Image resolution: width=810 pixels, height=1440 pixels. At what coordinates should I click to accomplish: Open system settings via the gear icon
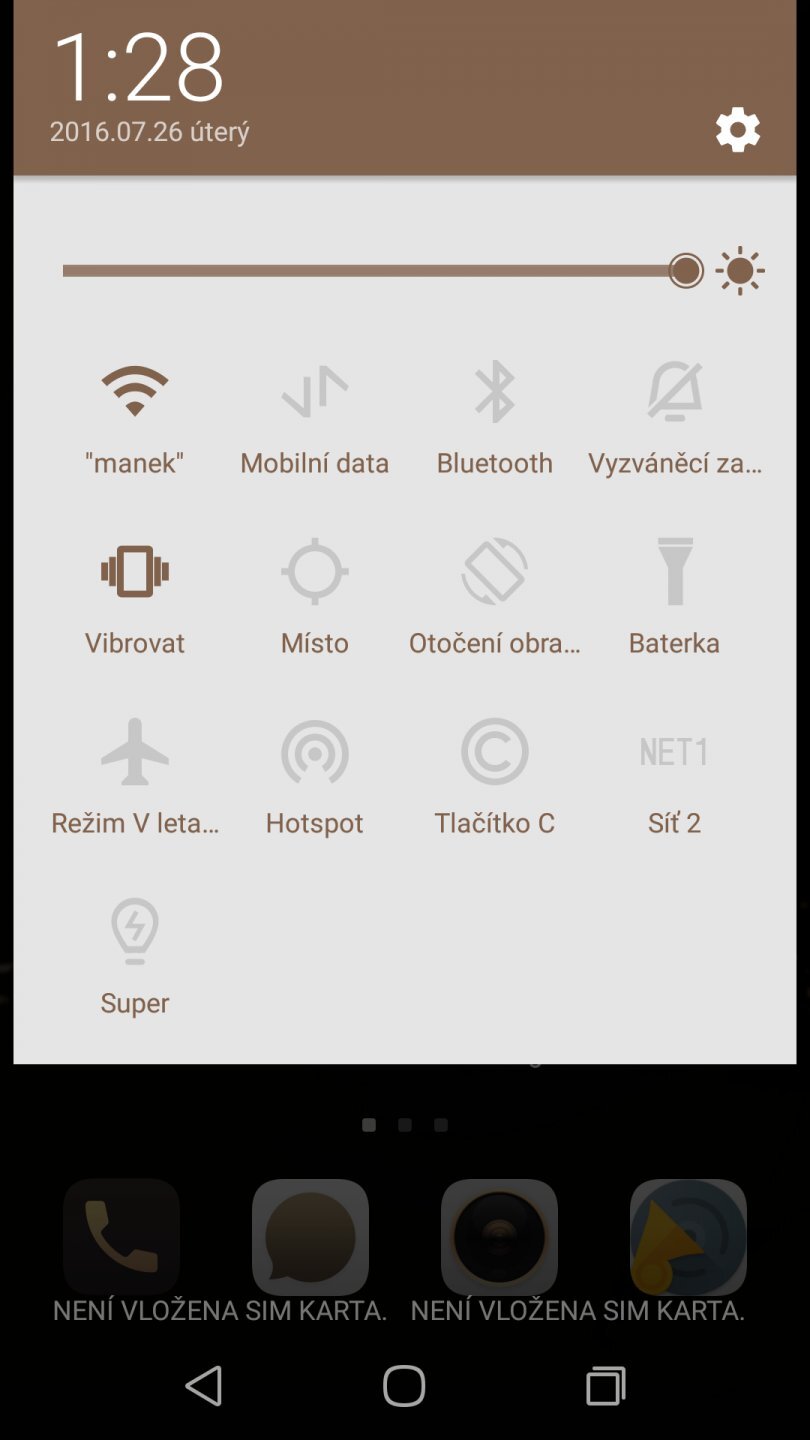738,130
